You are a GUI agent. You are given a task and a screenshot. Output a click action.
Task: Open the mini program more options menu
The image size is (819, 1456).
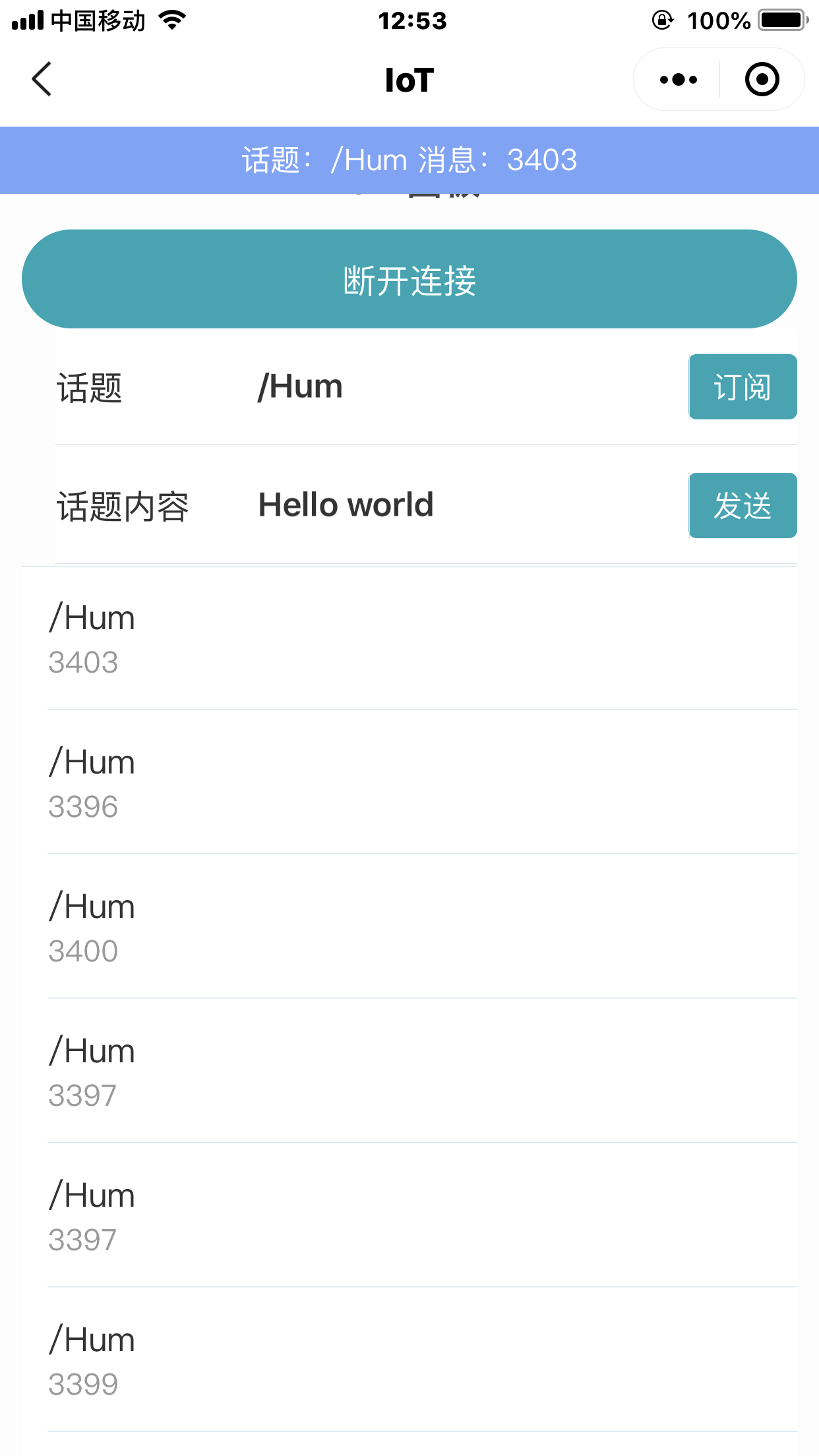678,80
